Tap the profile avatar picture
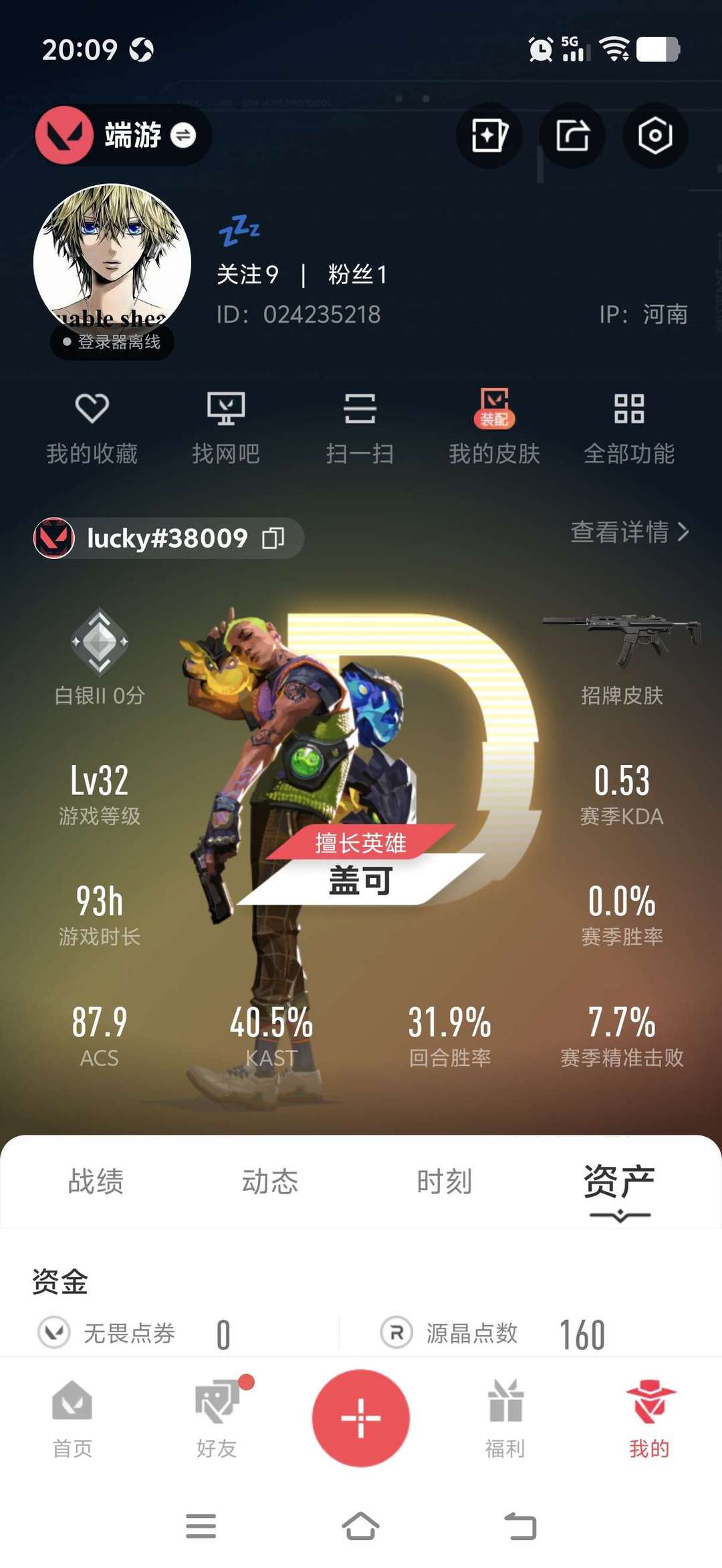 pos(112,262)
